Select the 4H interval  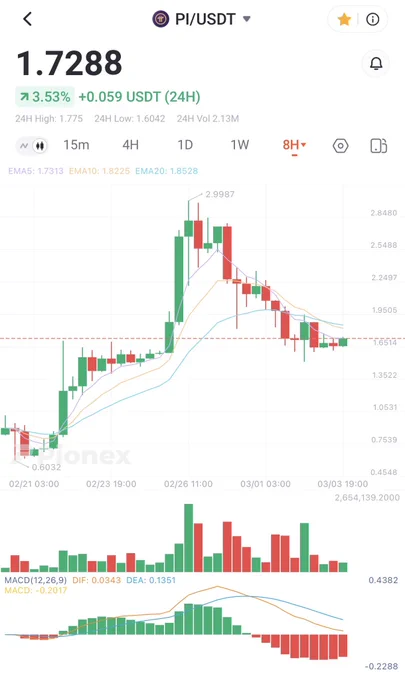131,145
